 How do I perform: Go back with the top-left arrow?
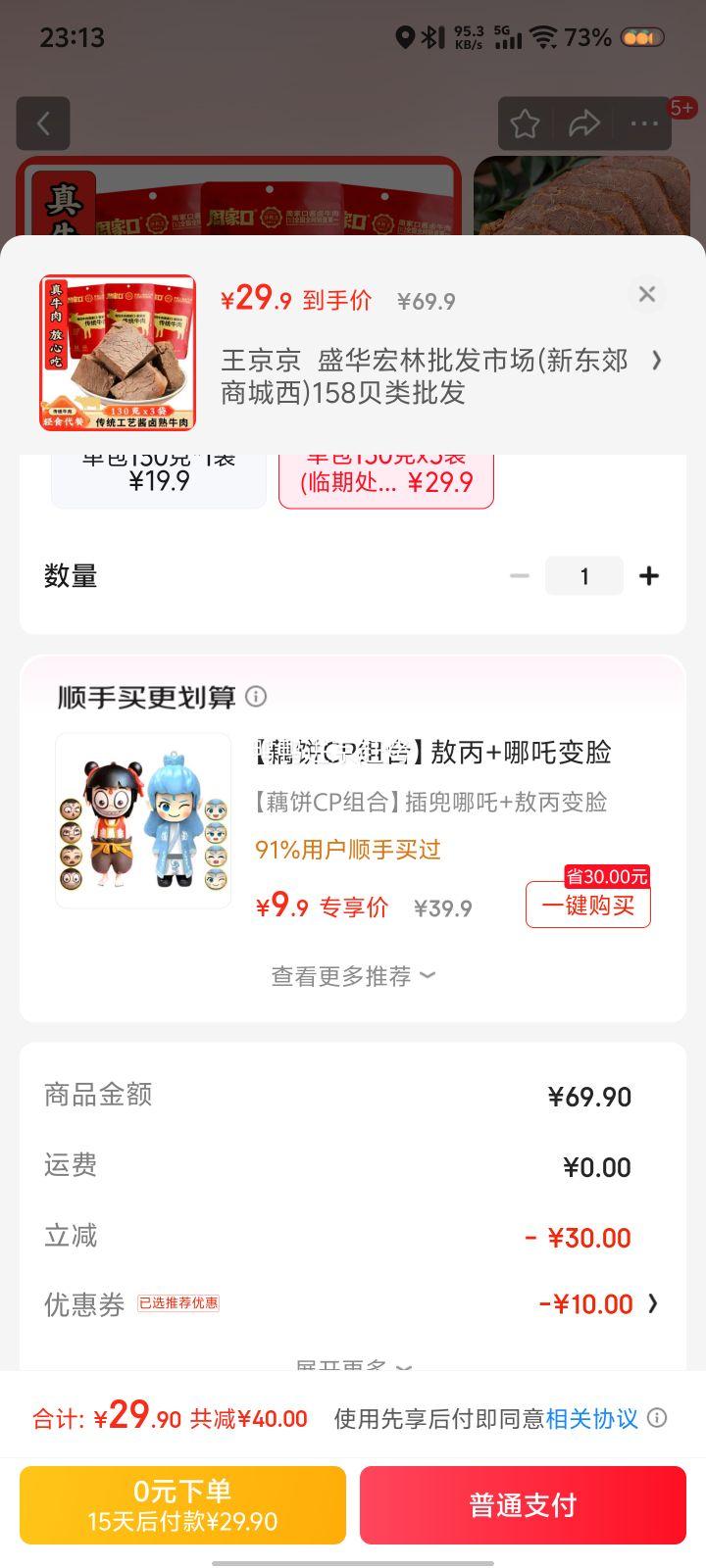pyautogui.click(x=43, y=123)
